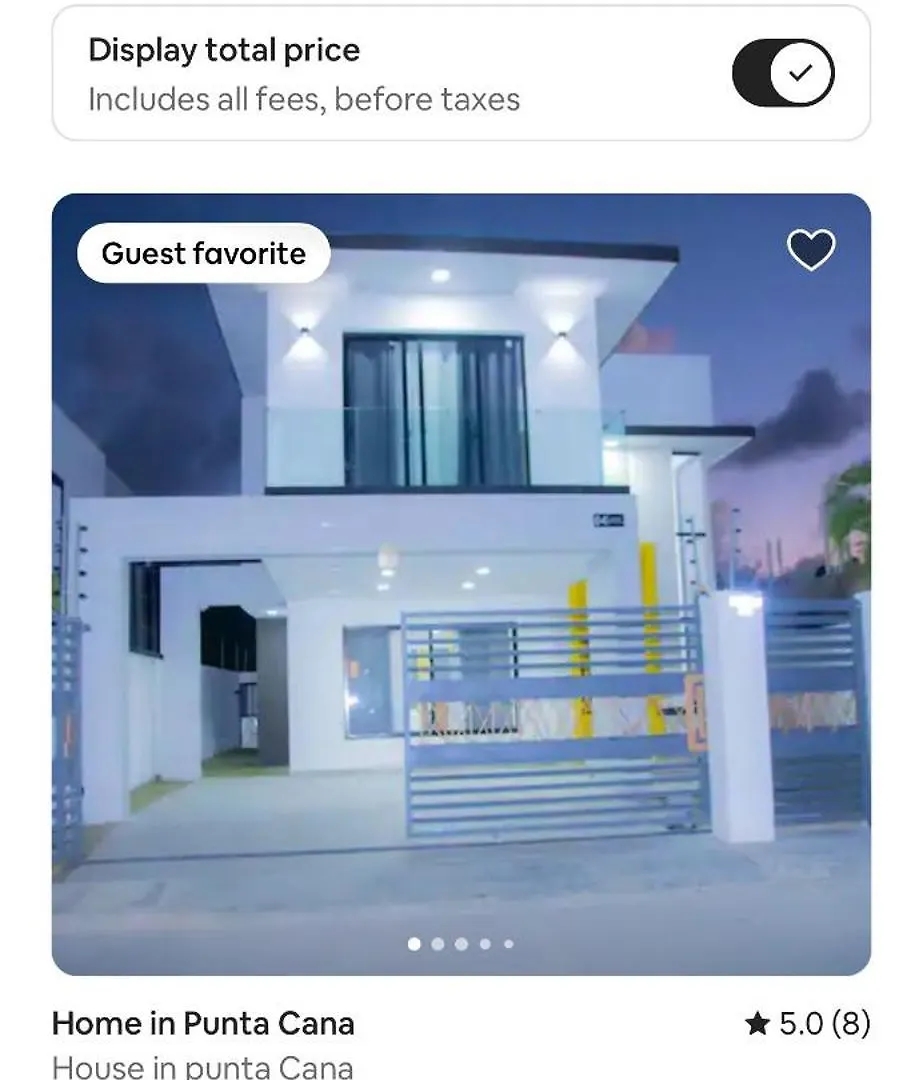Save Home in Punta Cana to wishlist
923x1080 pixels.
click(810, 249)
